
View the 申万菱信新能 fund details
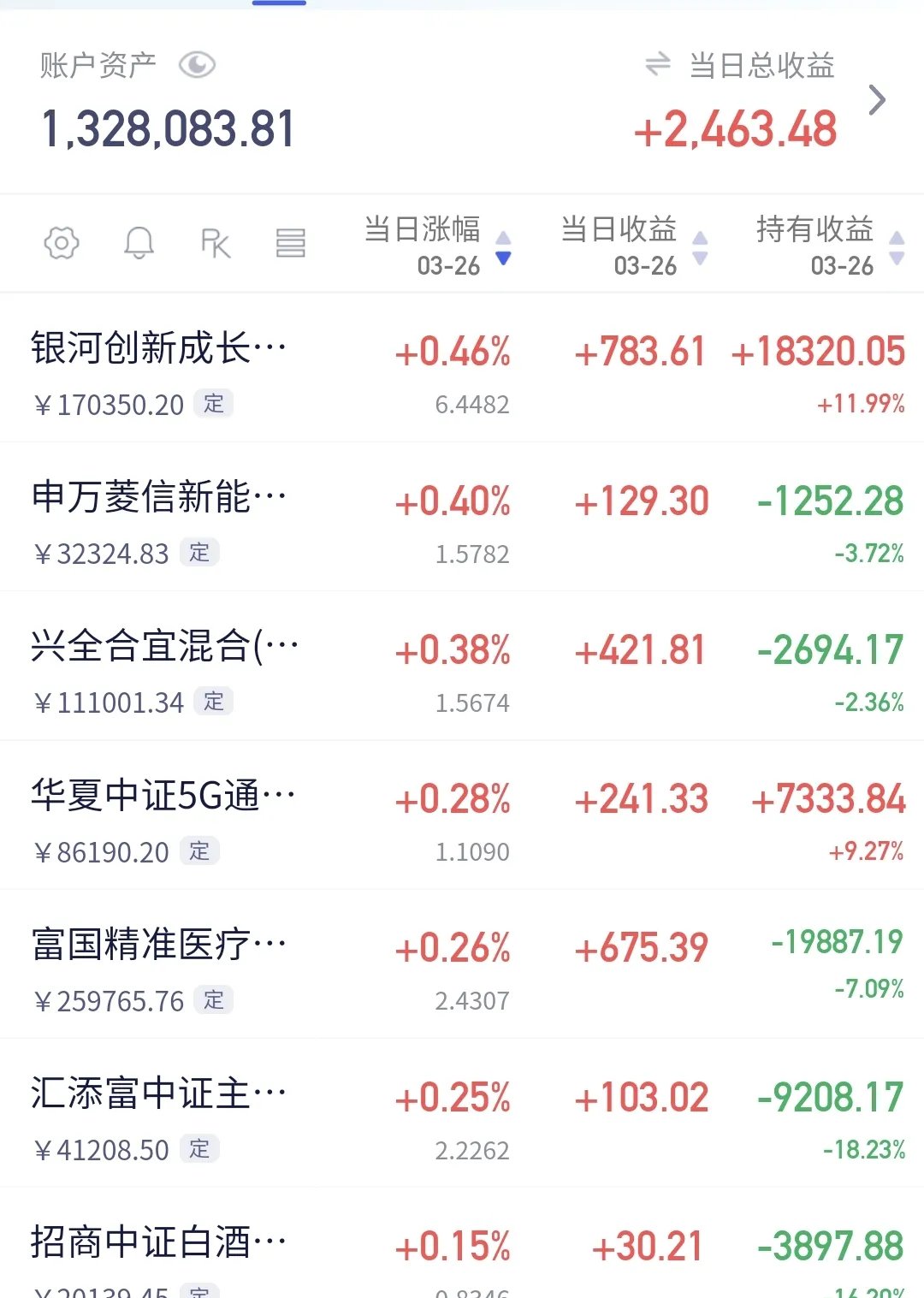click(x=159, y=498)
